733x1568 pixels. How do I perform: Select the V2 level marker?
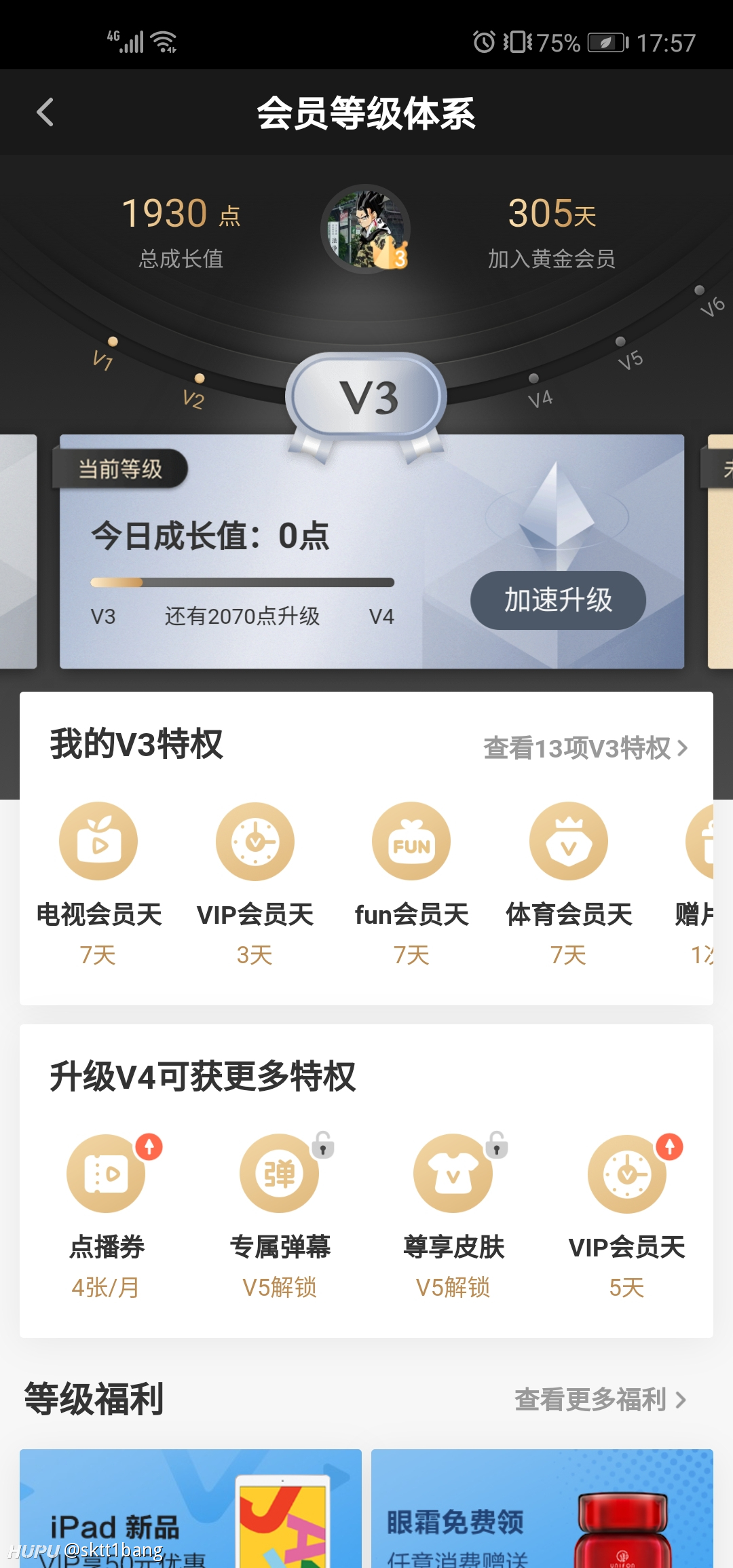(x=195, y=392)
